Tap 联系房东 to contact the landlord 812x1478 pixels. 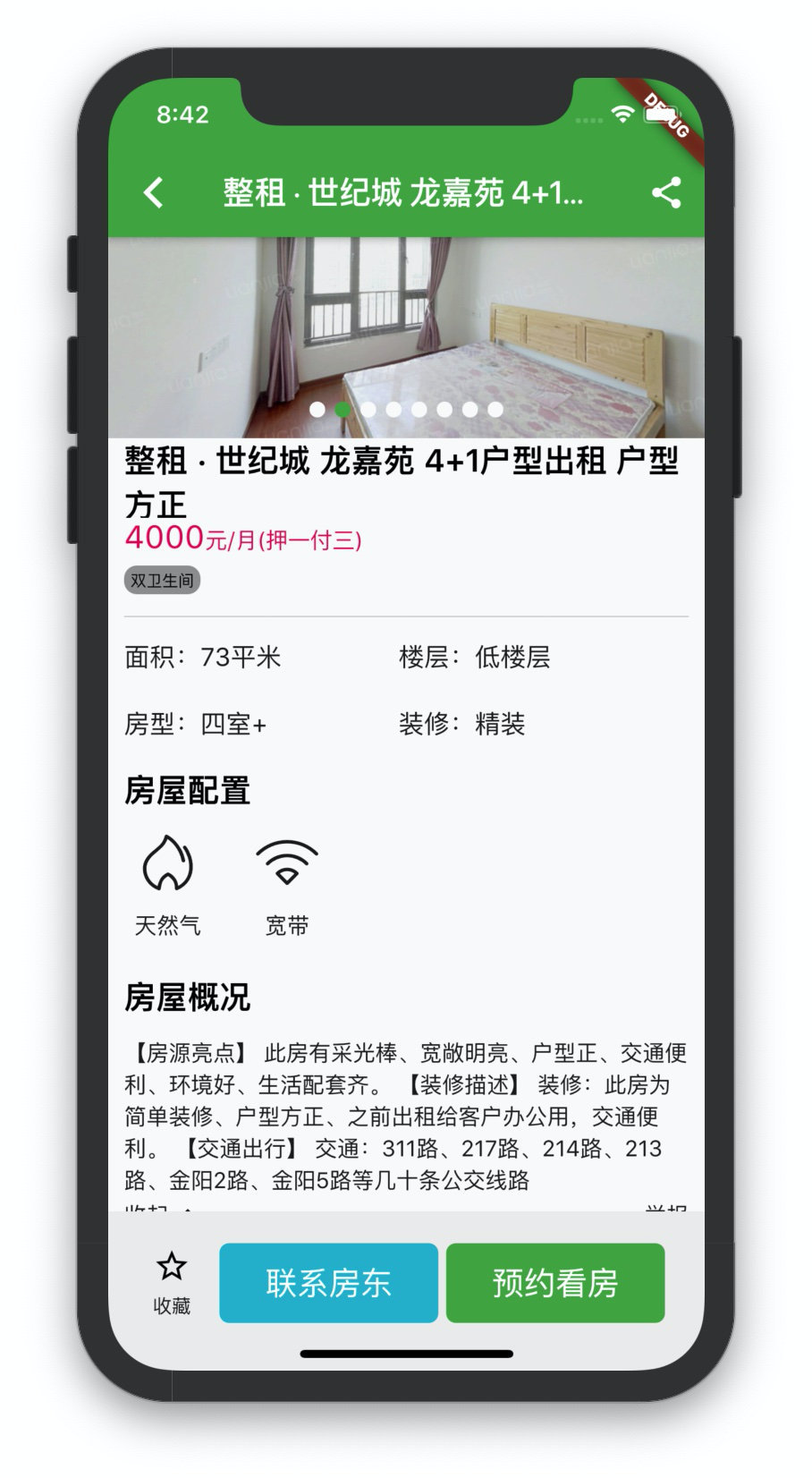[328, 1283]
